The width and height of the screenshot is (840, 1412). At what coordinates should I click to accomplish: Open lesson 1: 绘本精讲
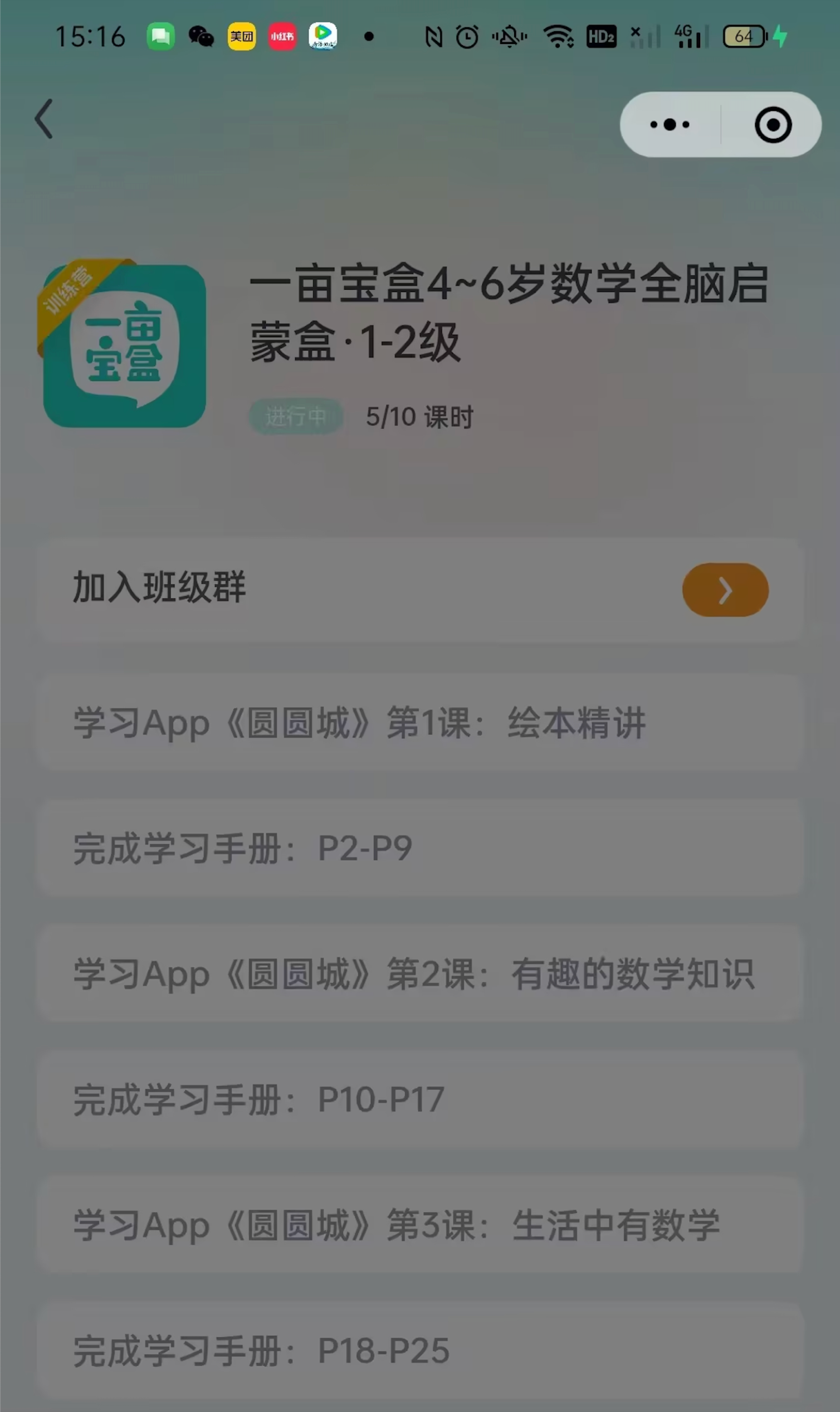tap(420, 723)
